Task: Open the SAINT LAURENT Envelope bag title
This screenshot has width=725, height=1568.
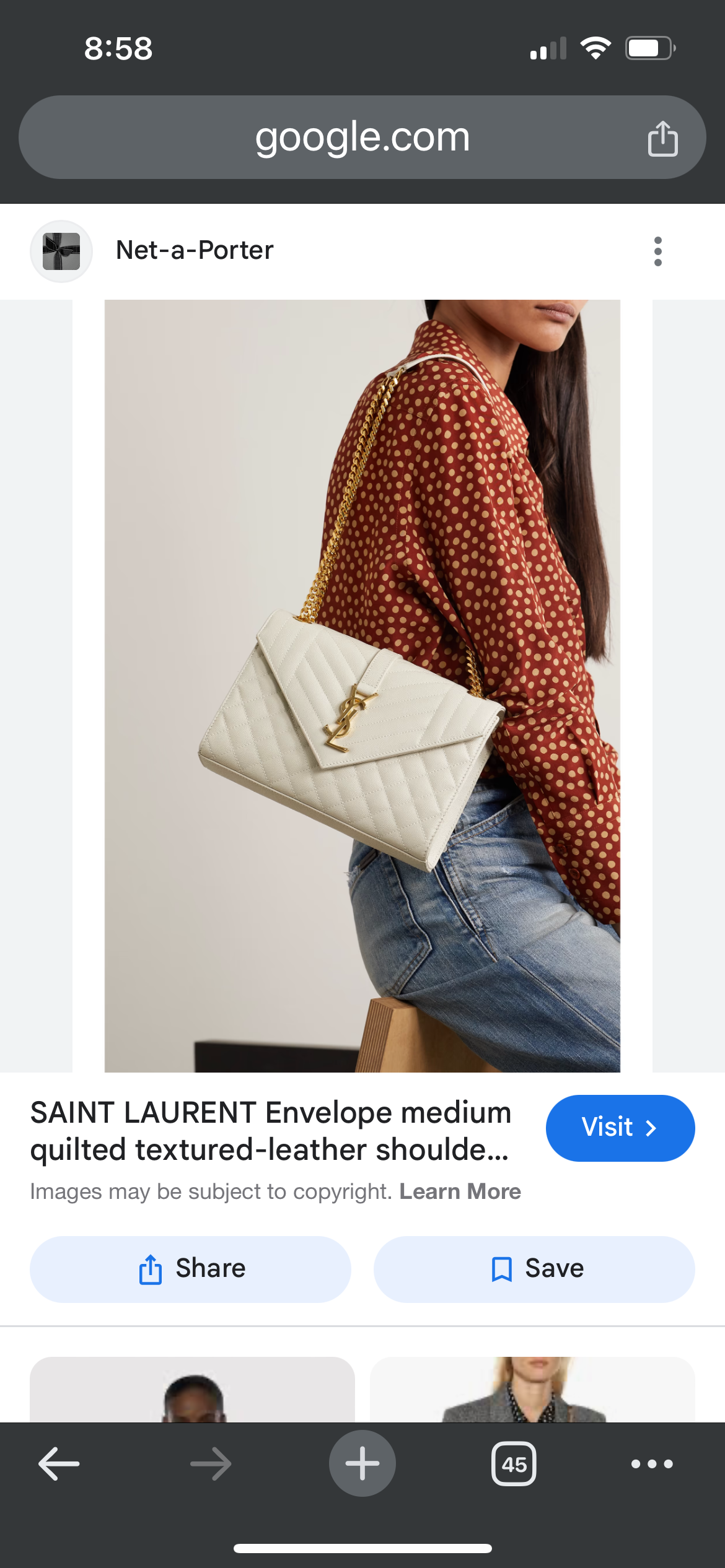Action: pos(270,1131)
